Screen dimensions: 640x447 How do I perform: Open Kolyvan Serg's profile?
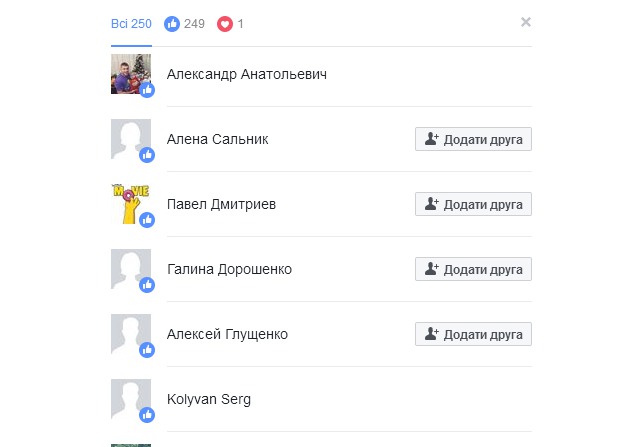click(208, 399)
